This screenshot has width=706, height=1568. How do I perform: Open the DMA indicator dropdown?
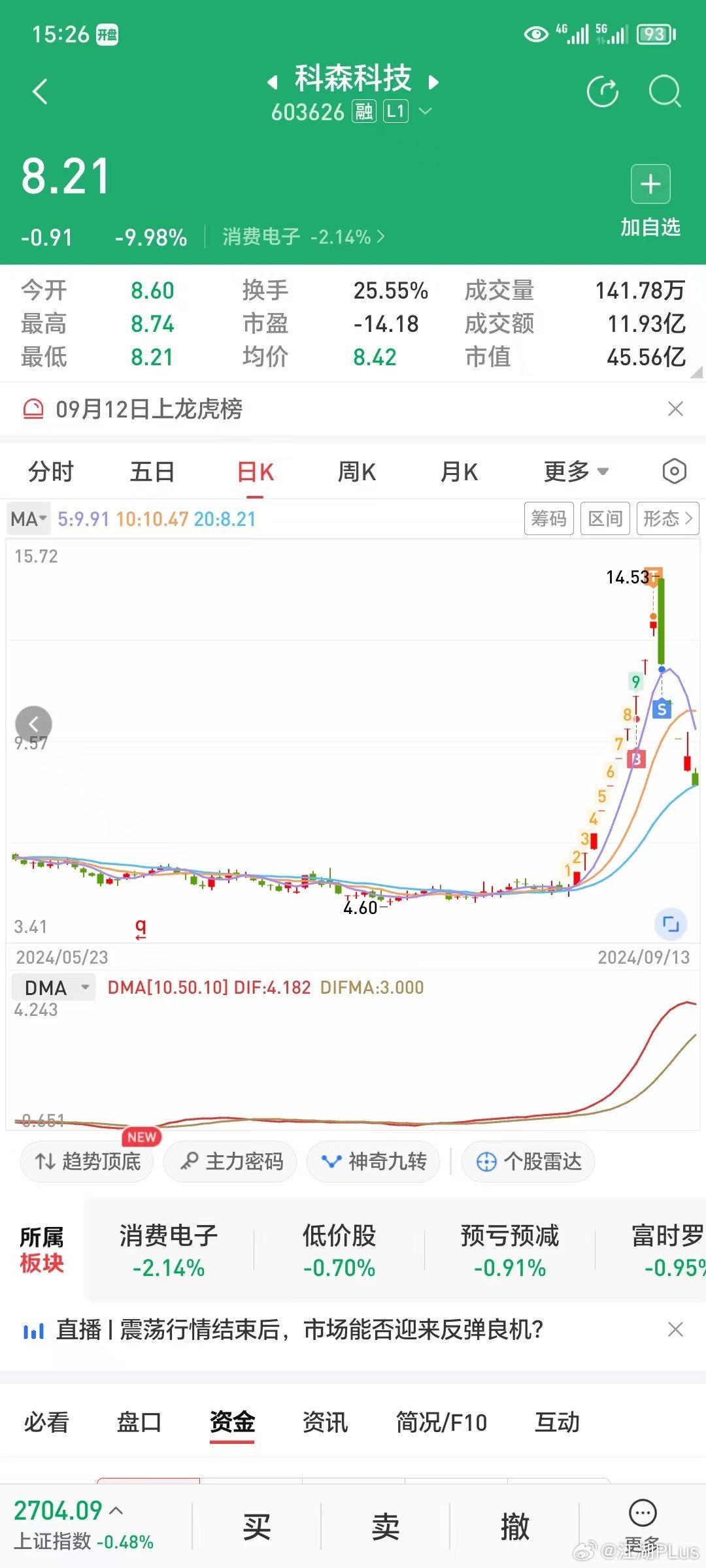click(x=54, y=987)
